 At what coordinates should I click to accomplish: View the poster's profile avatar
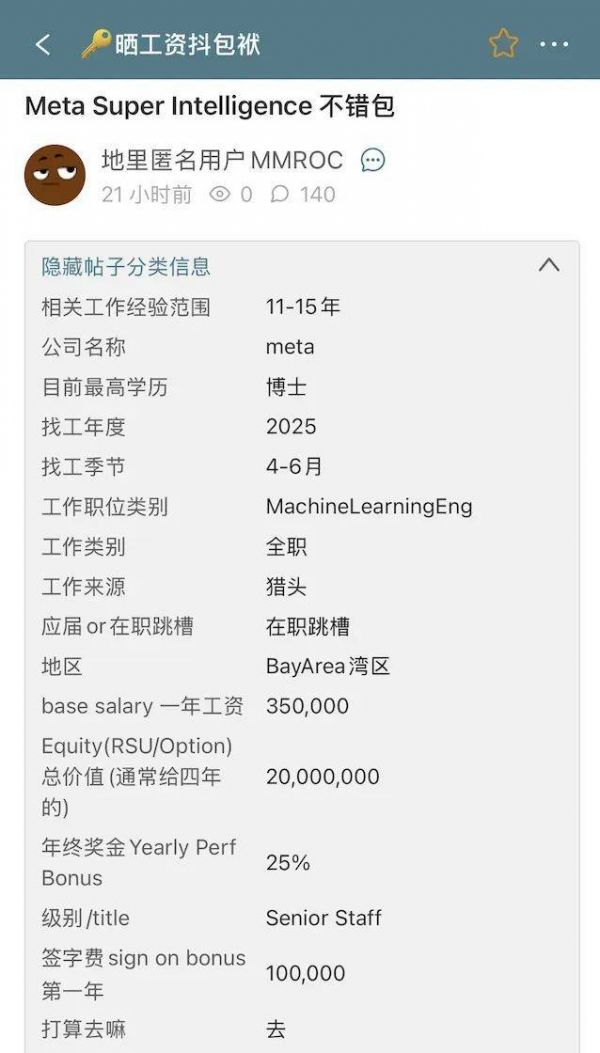click(x=55, y=175)
